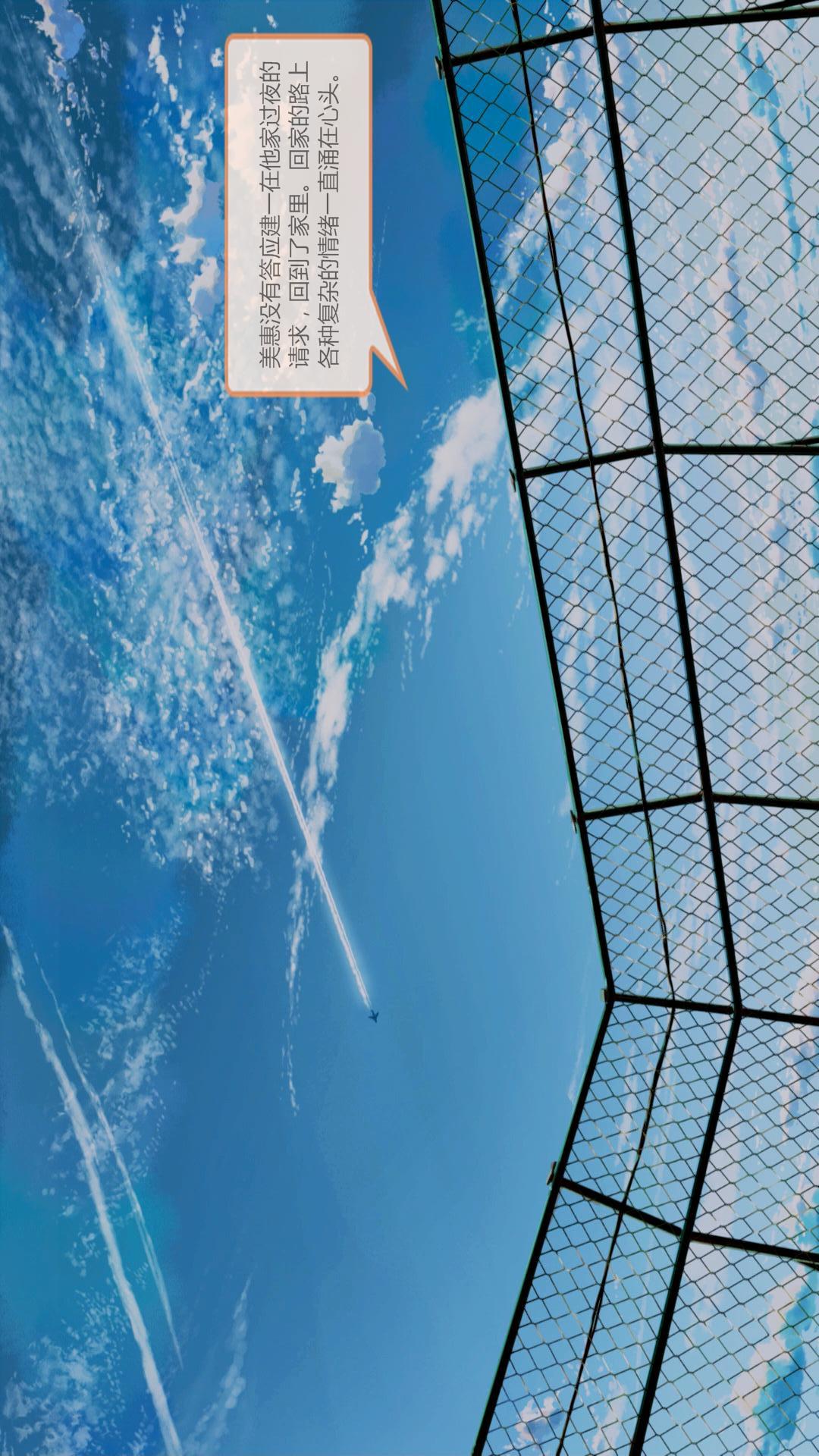Image resolution: width=819 pixels, height=1456 pixels.
Task: Tap the dialogue bubble to continue the story
Action: point(298,215)
